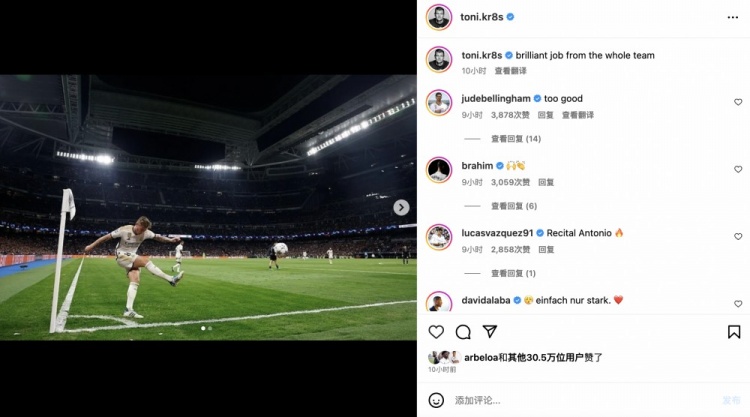Like brahim's comment
Image resolution: width=750 pixels, height=417 pixels.
pos(738,169)
